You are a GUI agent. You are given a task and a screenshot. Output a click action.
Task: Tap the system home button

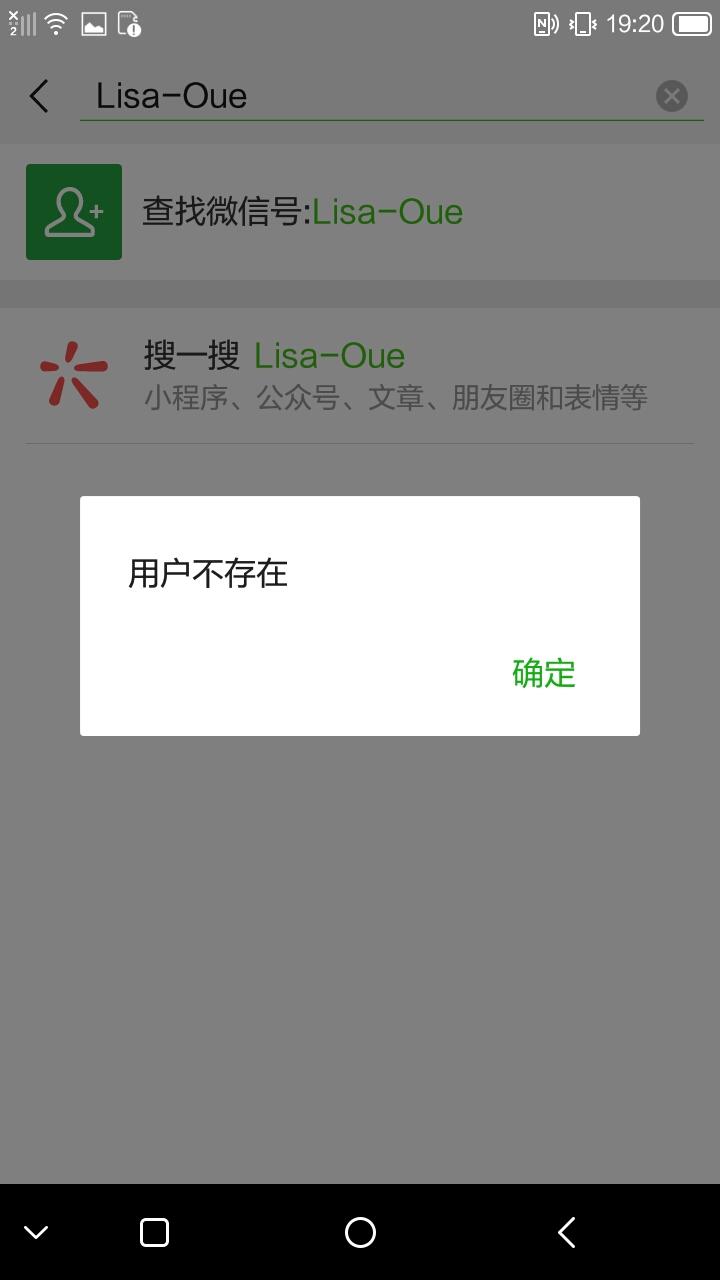360,1232
